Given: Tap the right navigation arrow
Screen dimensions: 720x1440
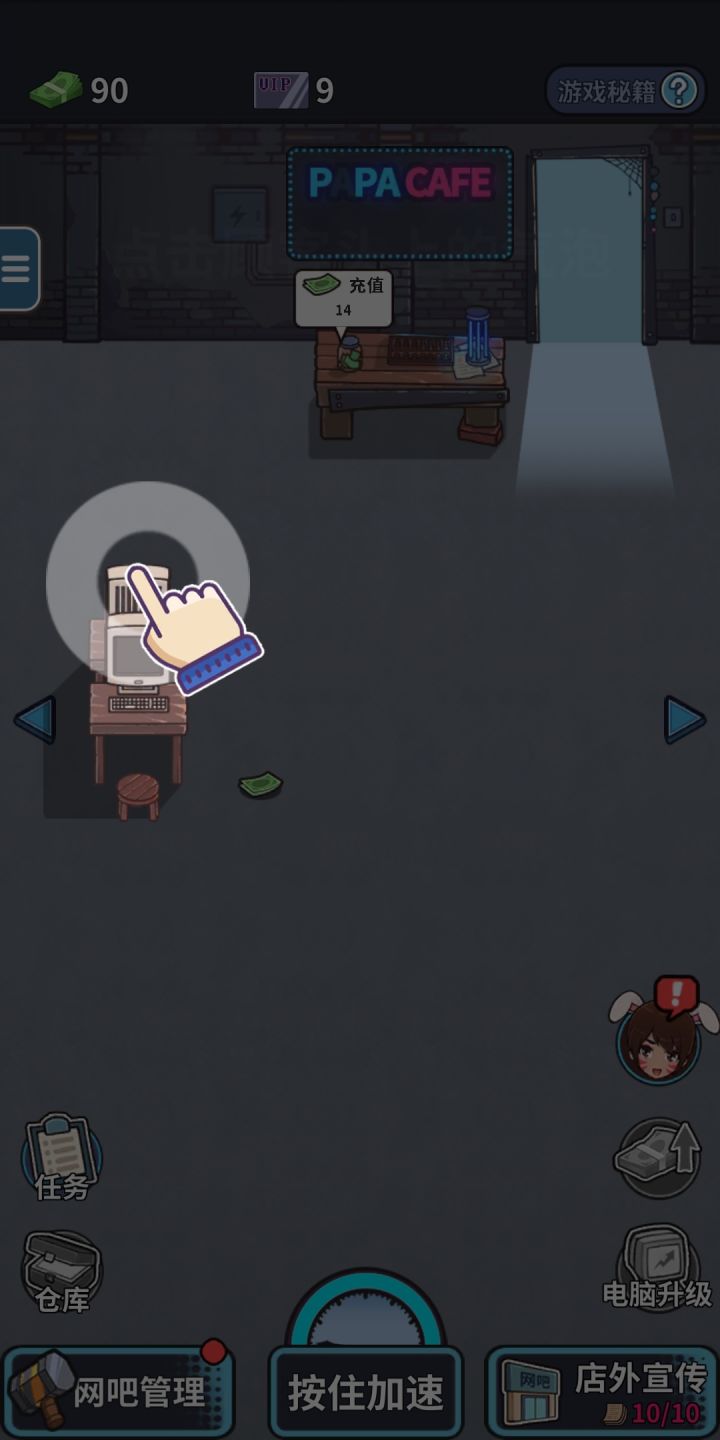Looking at the screenshot, I should pyautogui.click(x=686, y=718).
